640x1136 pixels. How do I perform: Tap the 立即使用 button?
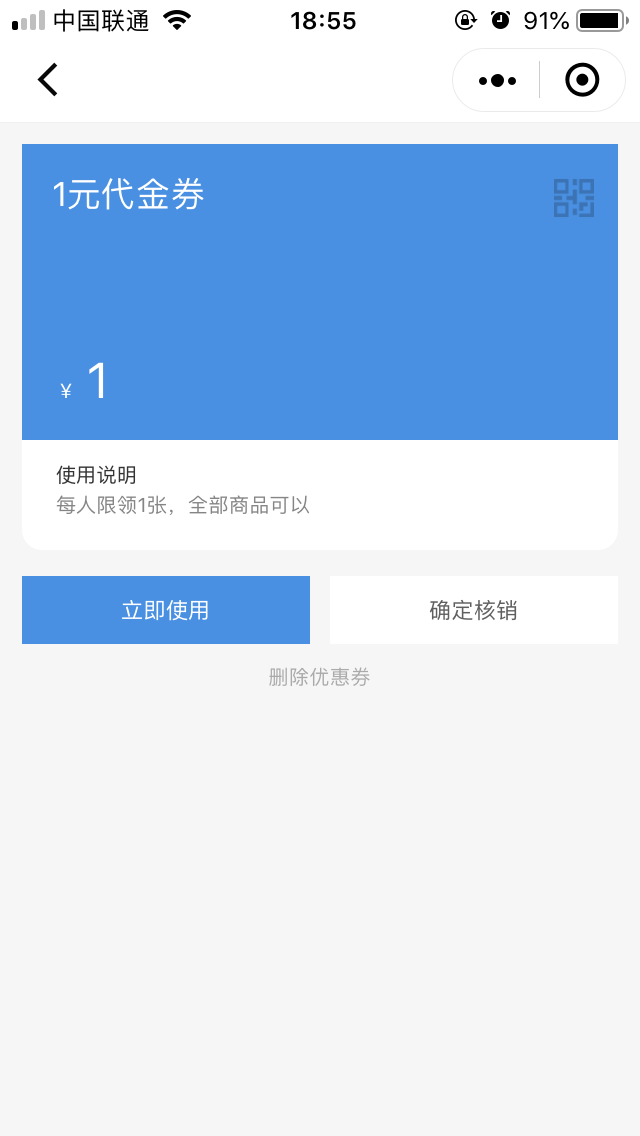pos(166,610)
